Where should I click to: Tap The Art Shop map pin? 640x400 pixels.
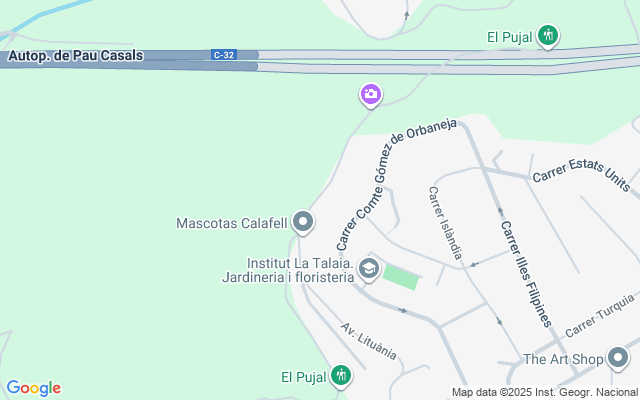pos(619,358)
